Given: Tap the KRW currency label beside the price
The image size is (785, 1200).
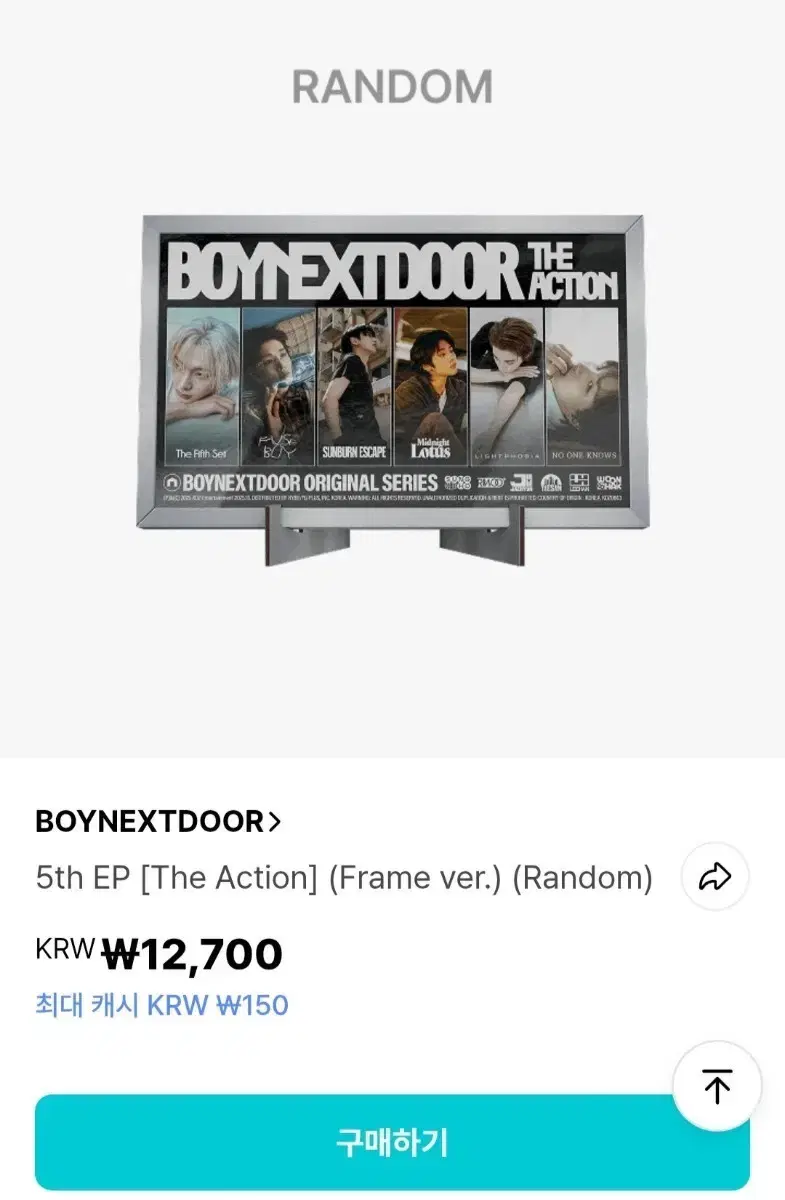Looking at the screenshot, I should pyautogui.click(x=63, y=951).
